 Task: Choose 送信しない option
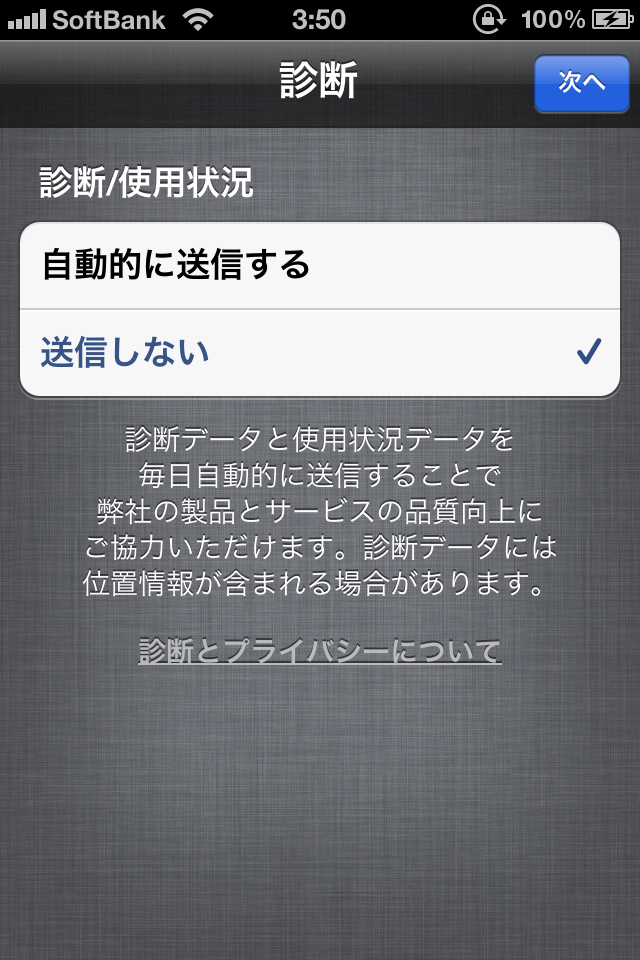click(x=319, y=352)
